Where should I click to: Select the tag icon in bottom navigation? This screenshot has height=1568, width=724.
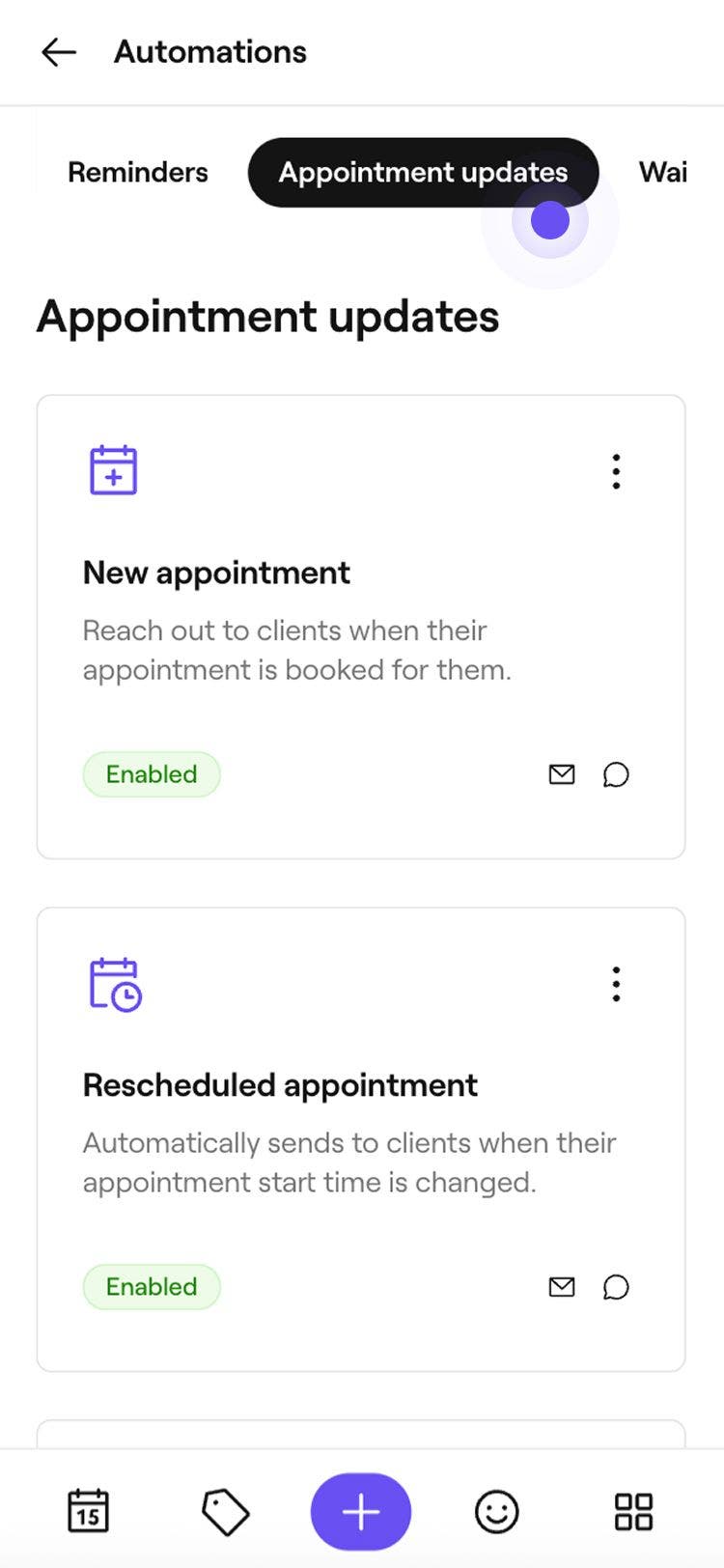[x=225, y=1511]
